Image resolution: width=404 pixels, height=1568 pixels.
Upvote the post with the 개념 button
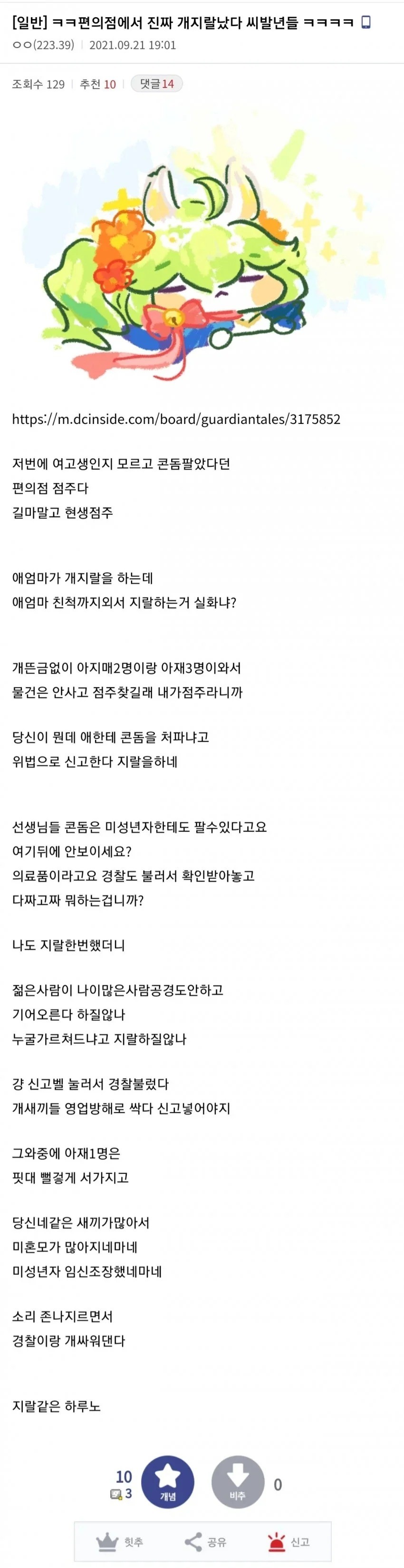(x=167, y=1481)
